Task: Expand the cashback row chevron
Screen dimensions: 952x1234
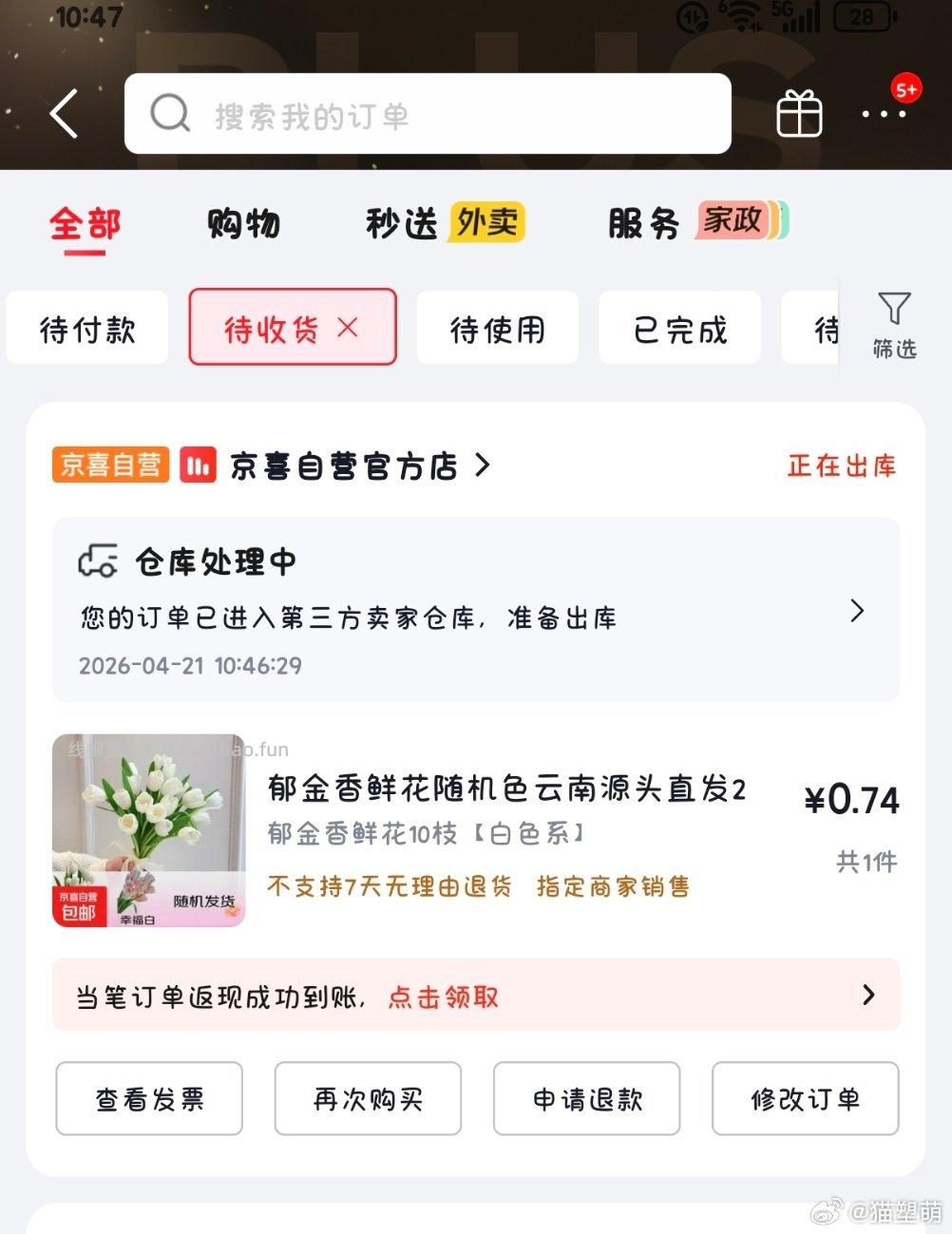Action: click(867, 995)
